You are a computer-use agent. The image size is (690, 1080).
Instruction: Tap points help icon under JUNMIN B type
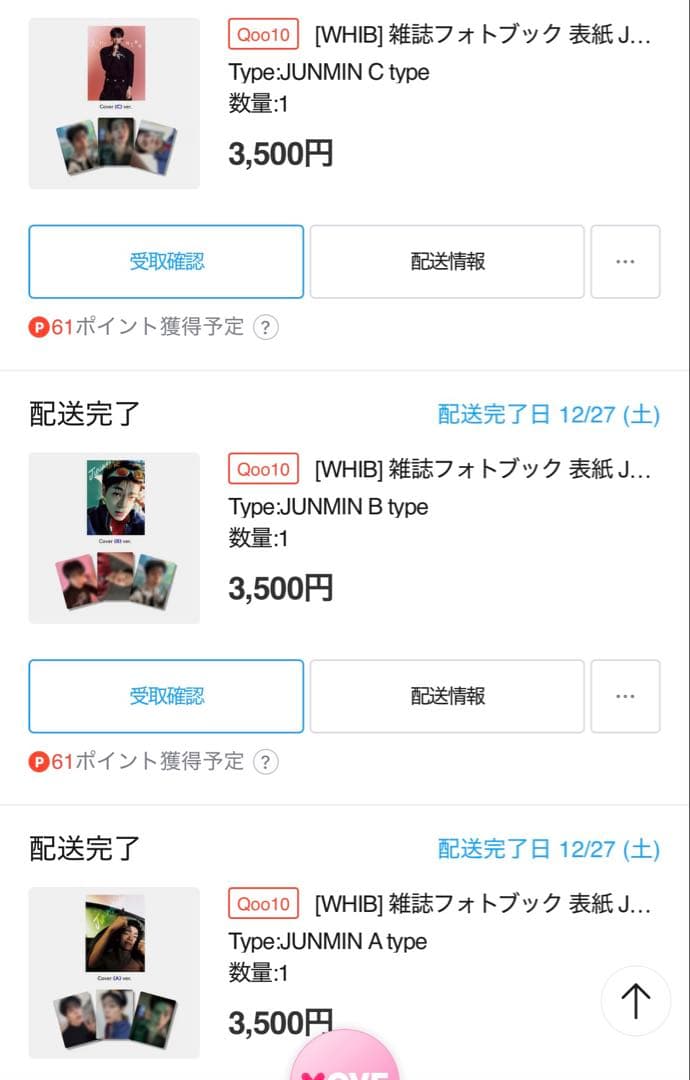point(265,762)
